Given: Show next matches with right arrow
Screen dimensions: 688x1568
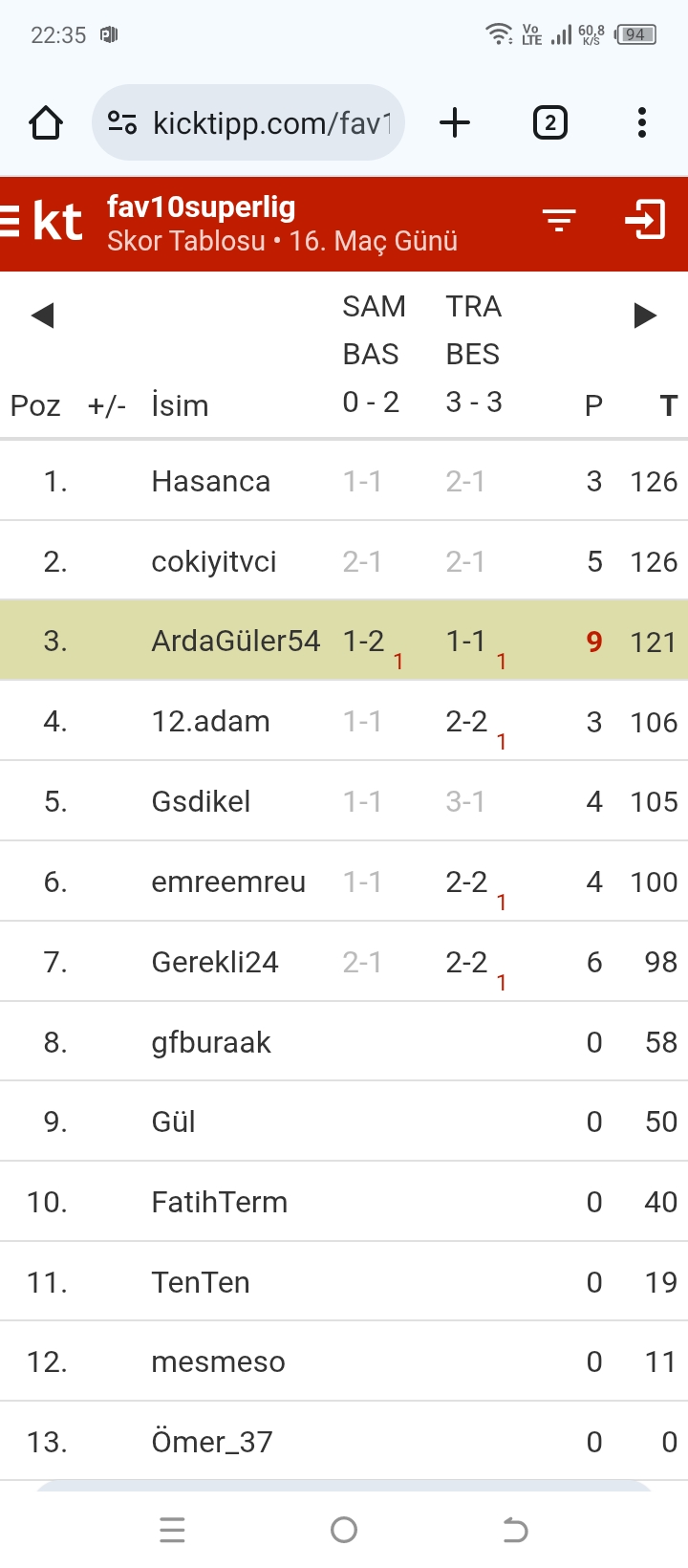Looking at the screenshot, I should tap(645, 316).
